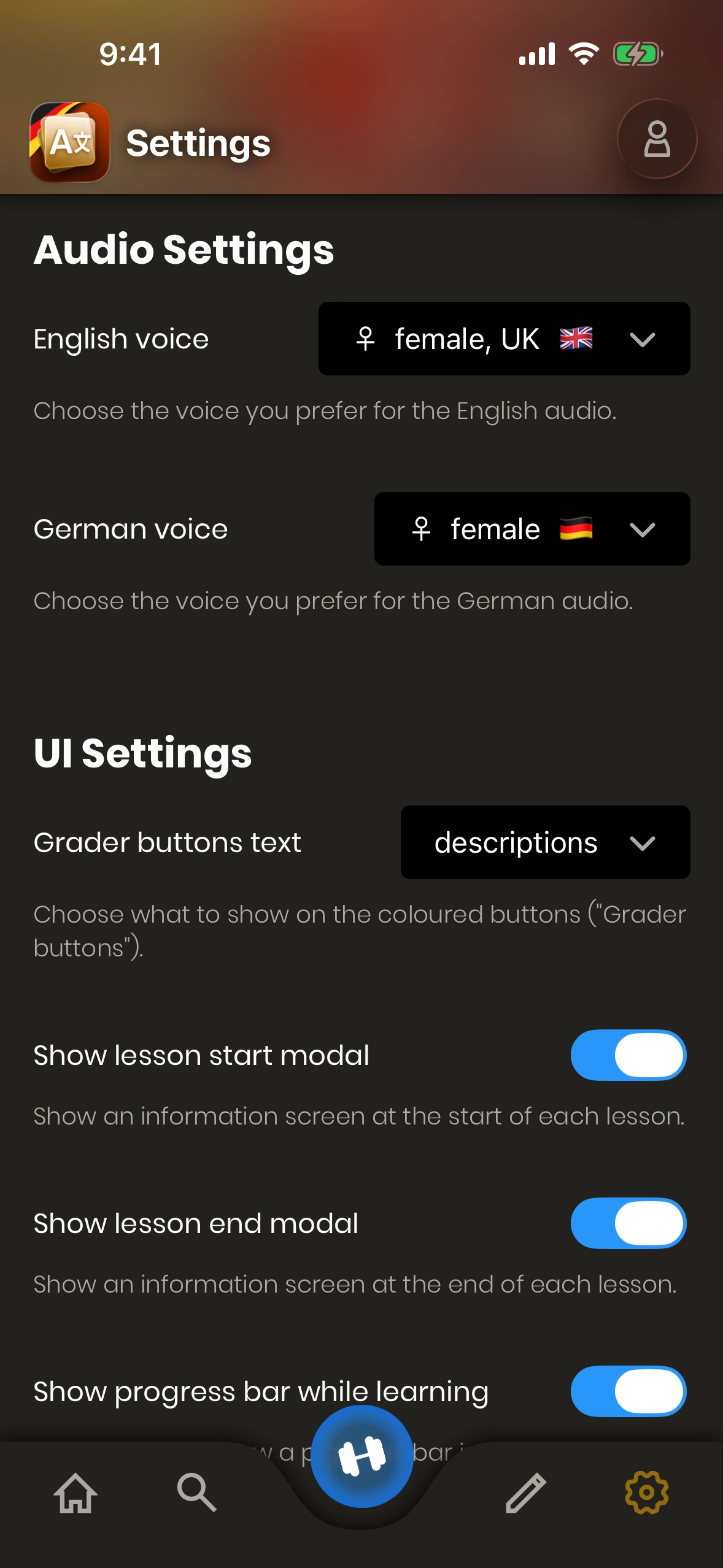Start training with the dumbbell button
The height and width of the screenshot is (1568, 723).
pyautogui.click(x=361, y=1456)
